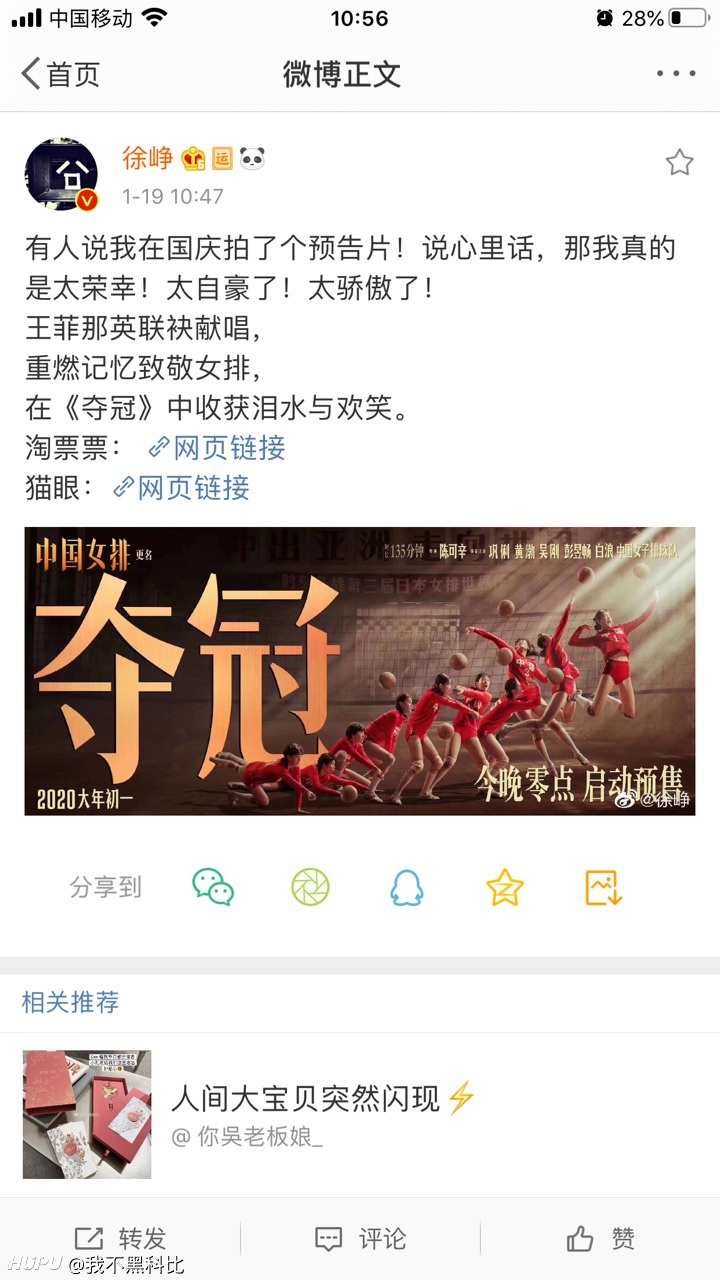Open 评论 to comment
Screen dimensions: 720x1280
click(x=360, y=1240)
